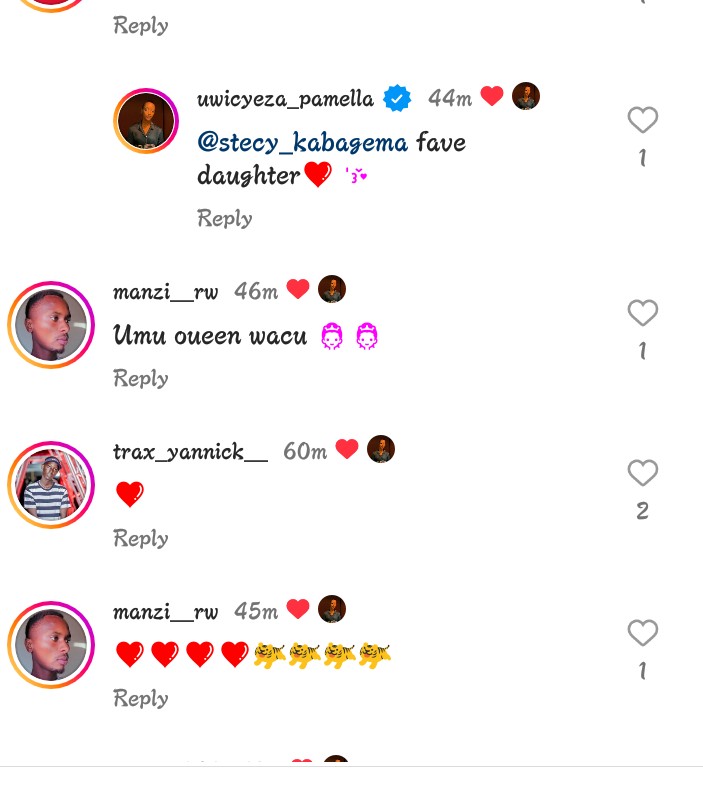Like manzi__rw's hearts and tigers comment
This screenshot has height=787, width=703.
tap(642, 634)
